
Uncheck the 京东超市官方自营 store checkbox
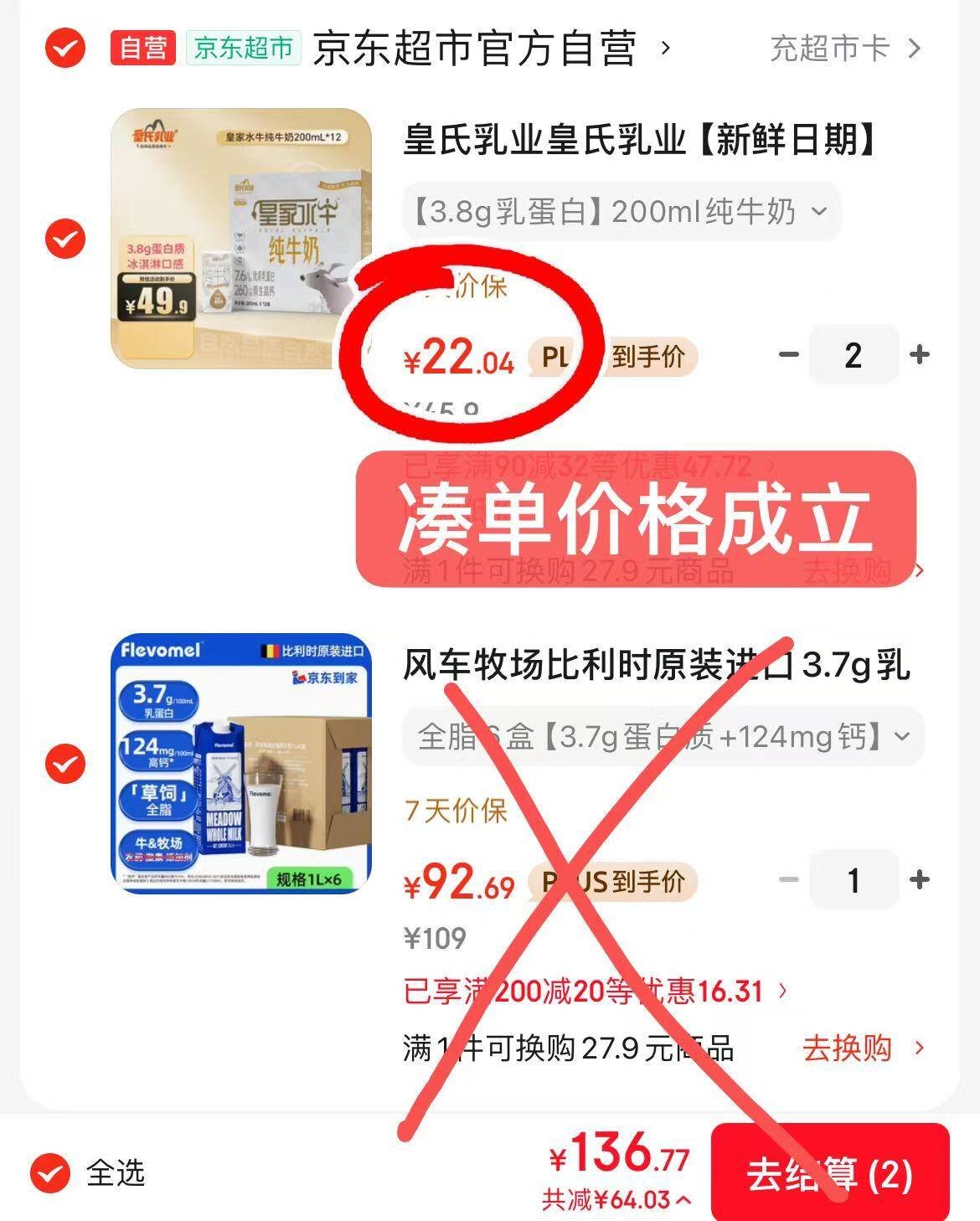pyautogui.click(x=64, y=48)
